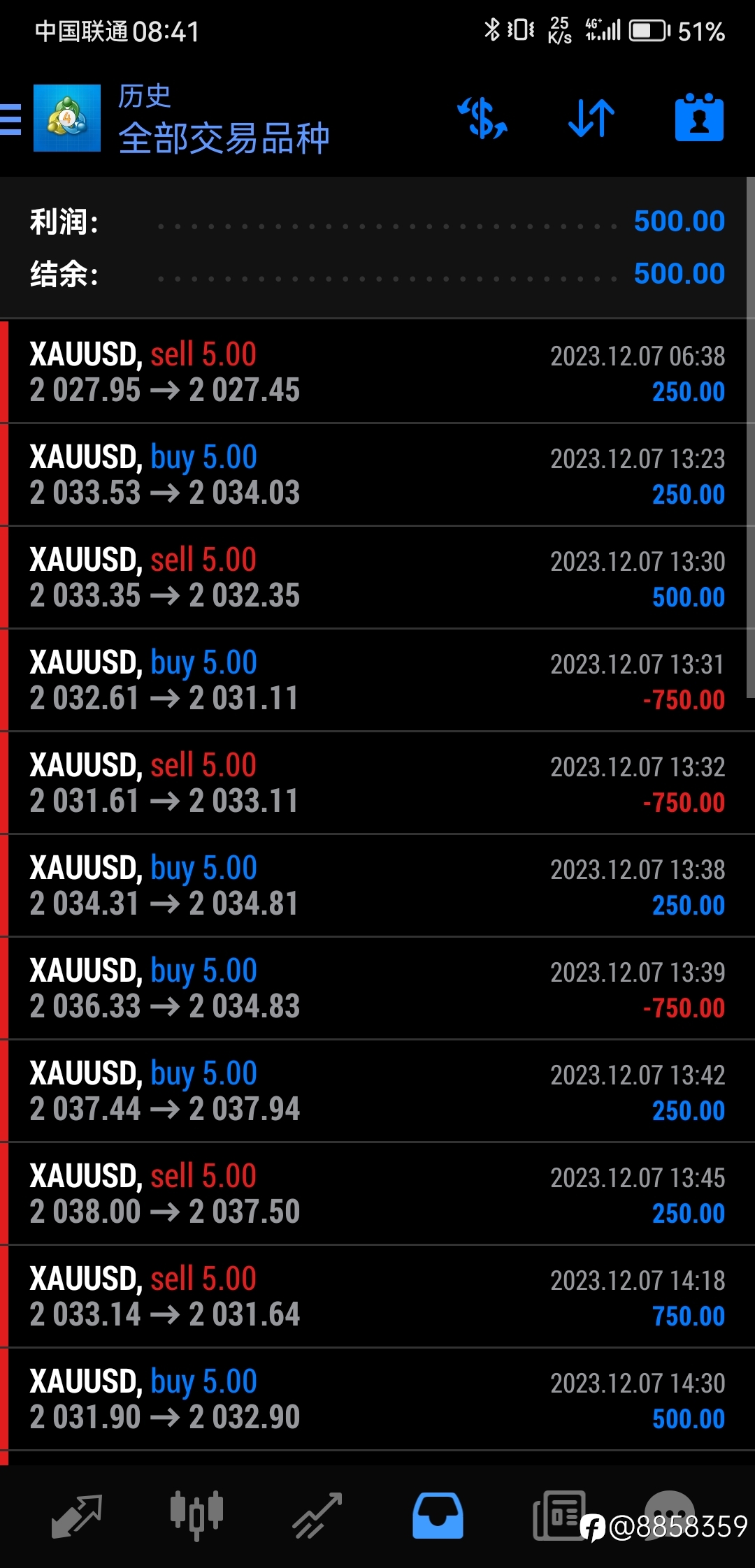Open the sell trade closed at 13:32
755x1568 pixels.
click(x=377, y=783)
